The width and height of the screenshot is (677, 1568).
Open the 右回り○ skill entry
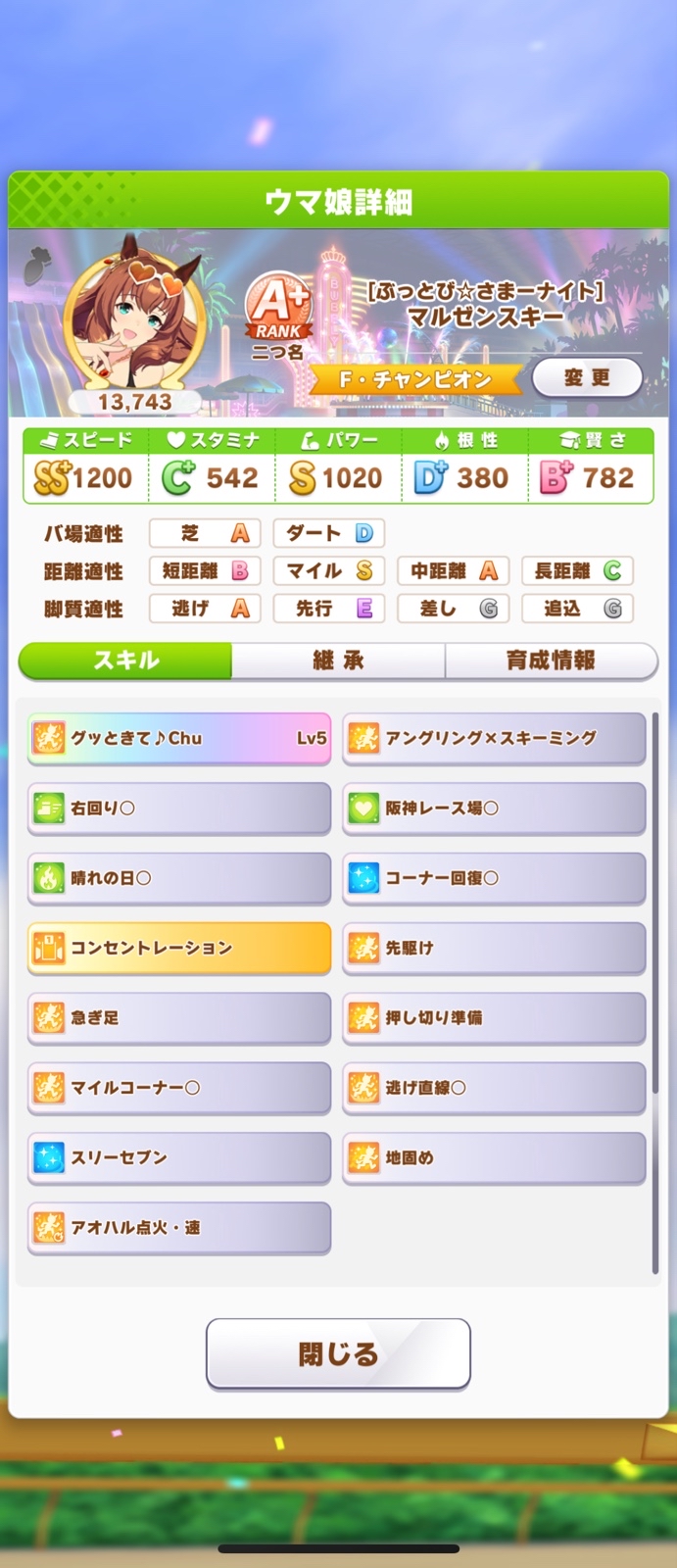tap(179, 808)
